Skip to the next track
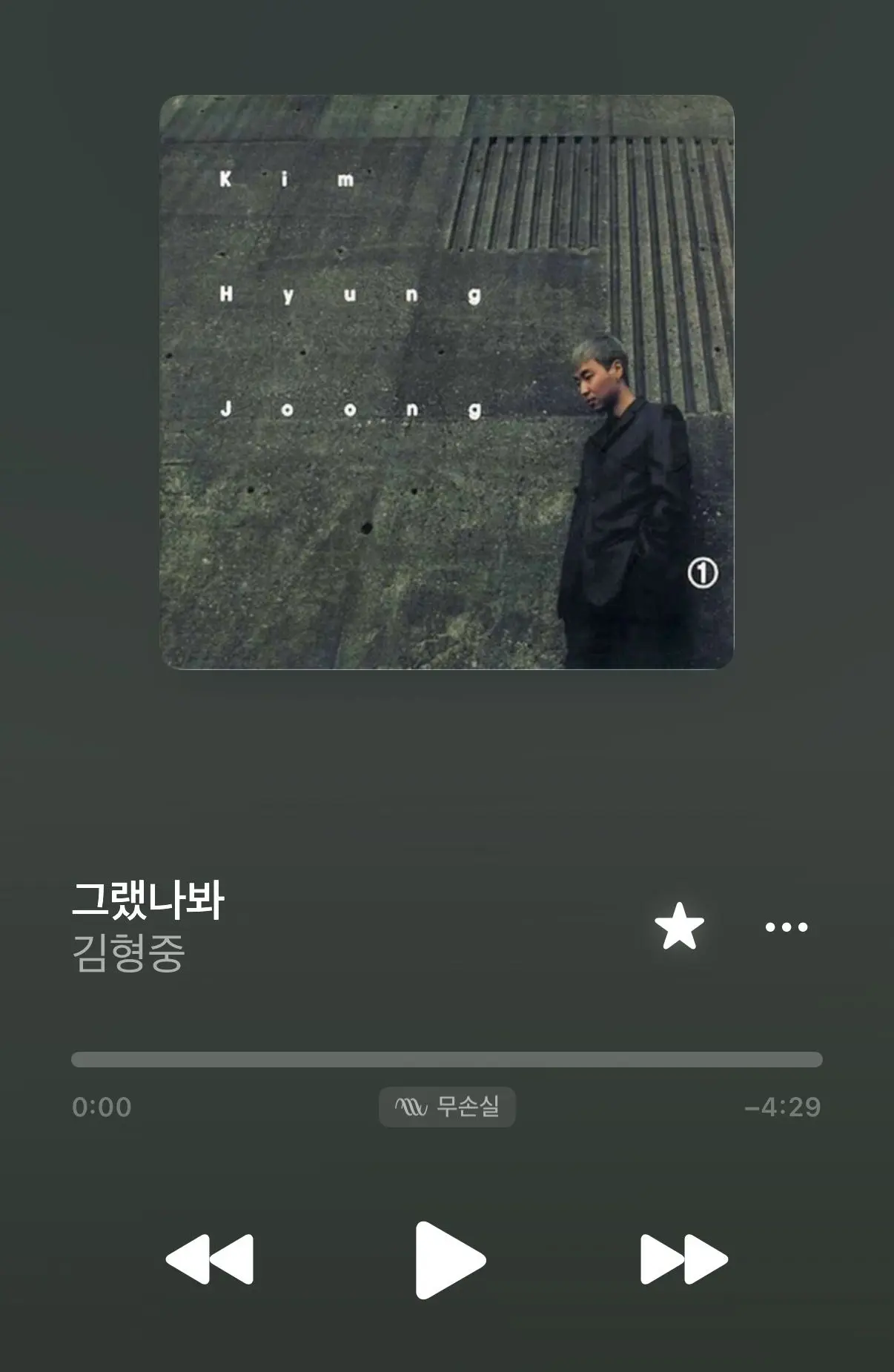 (x=683, y=1259)
